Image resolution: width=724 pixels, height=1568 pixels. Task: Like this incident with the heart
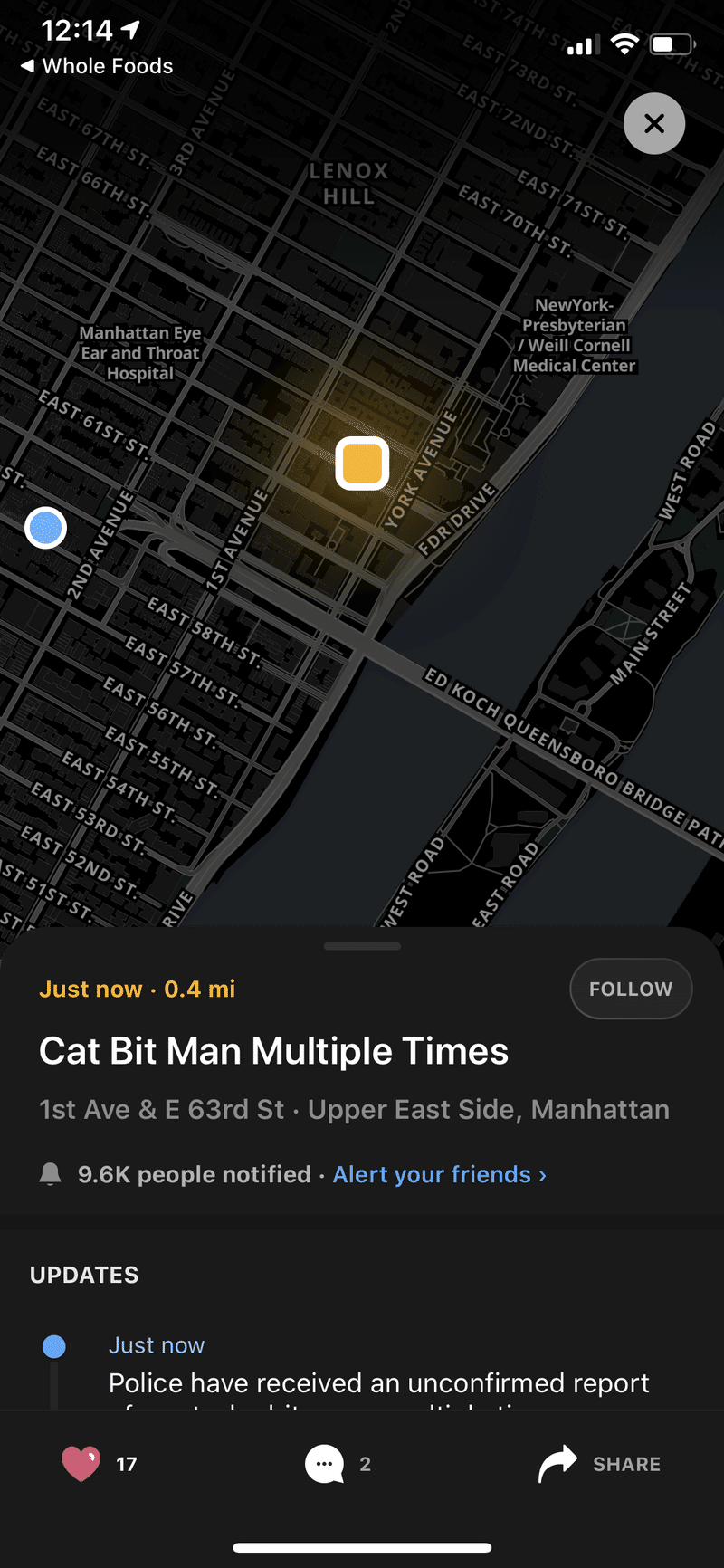(81, 1464)
